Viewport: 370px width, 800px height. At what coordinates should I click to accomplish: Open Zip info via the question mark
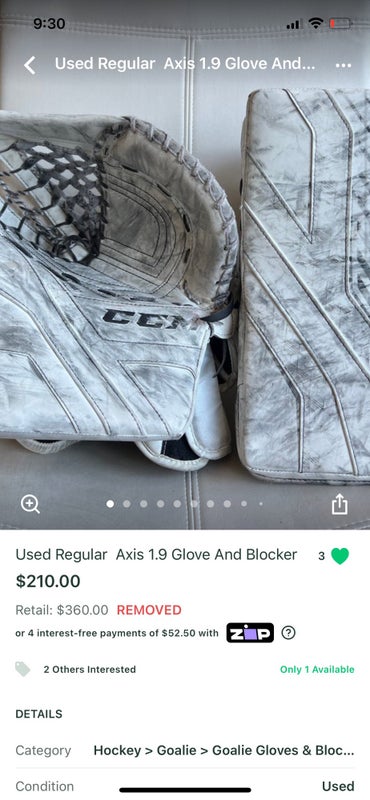[288, 633]
